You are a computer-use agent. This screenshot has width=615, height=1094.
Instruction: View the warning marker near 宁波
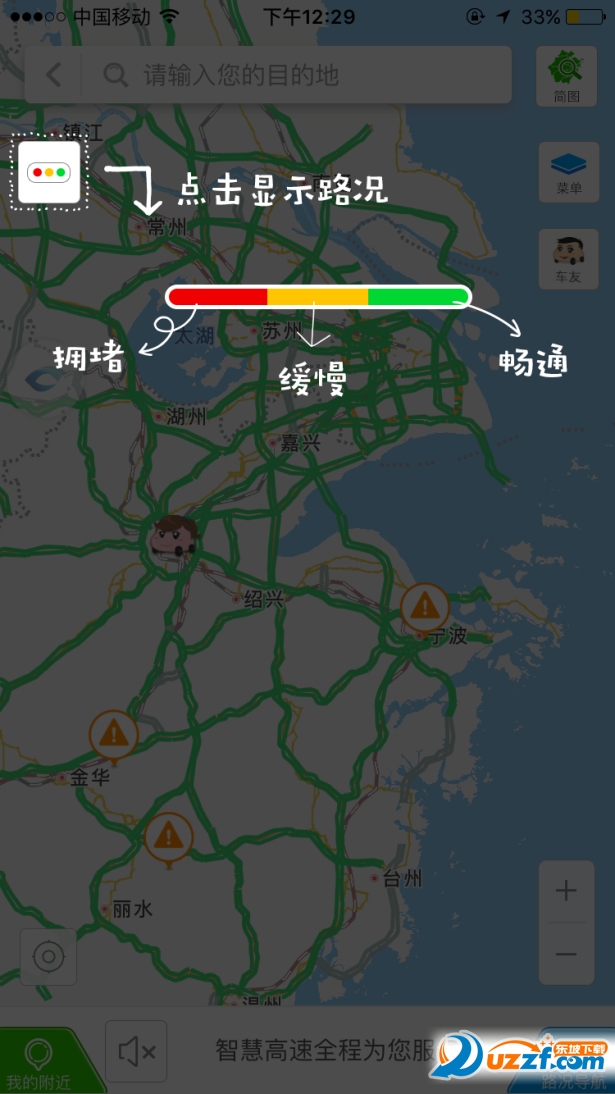point(425,606)
